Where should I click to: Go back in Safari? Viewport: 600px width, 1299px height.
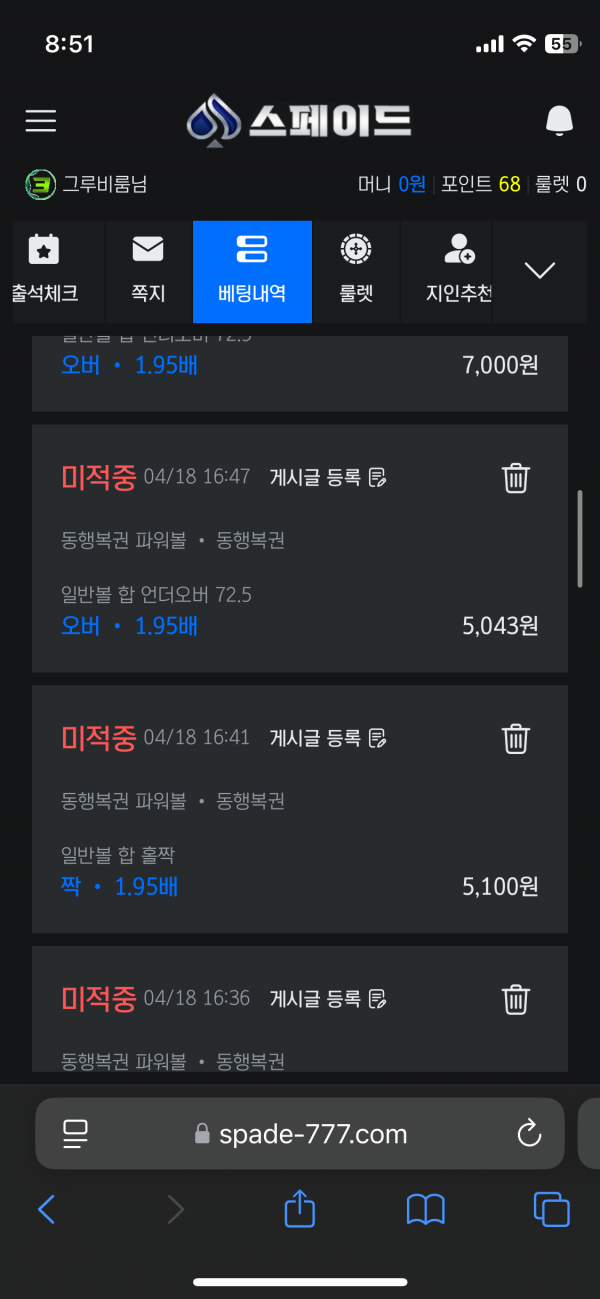coord(46,1210)
